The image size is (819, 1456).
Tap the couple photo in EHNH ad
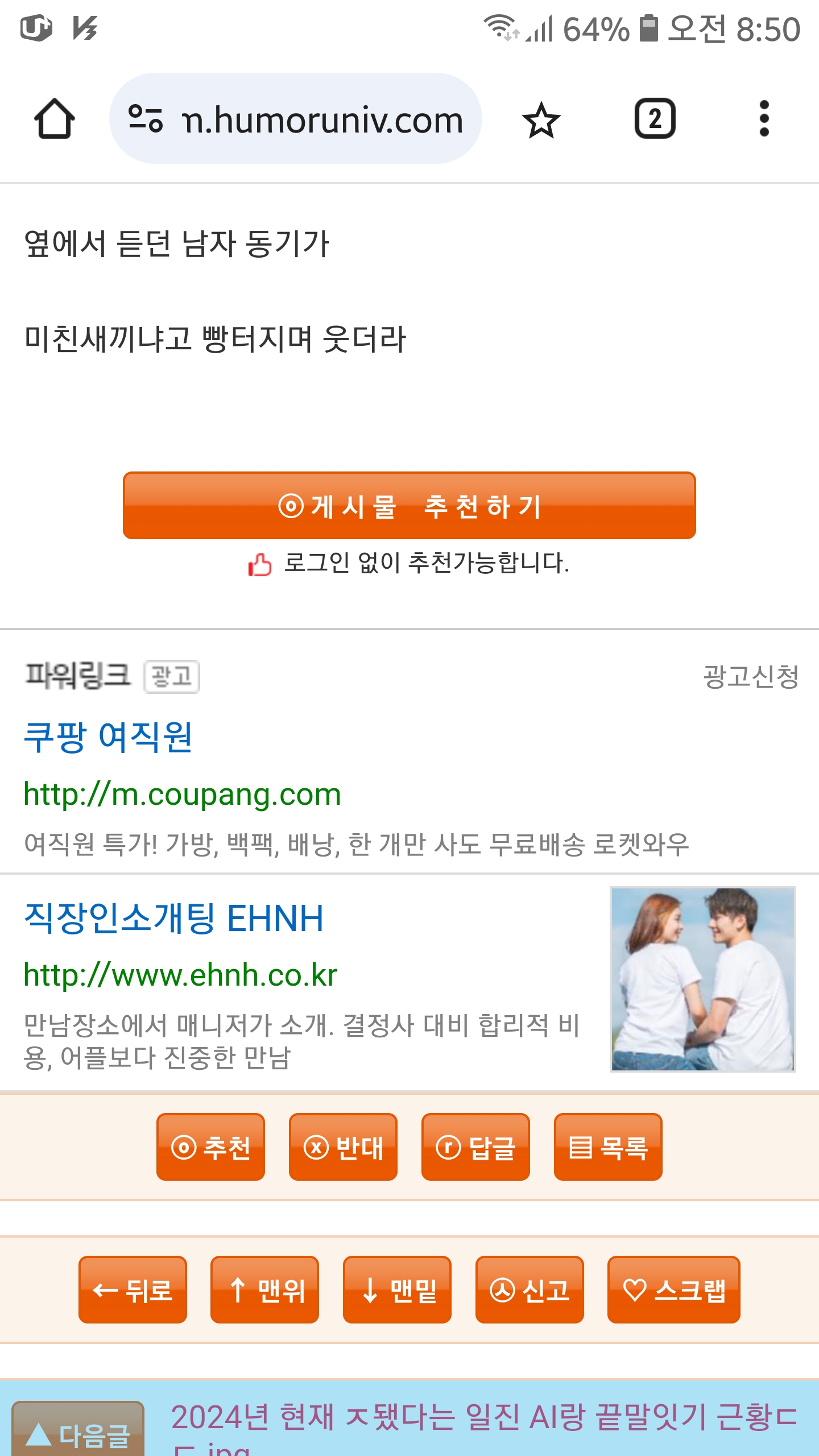tap(703, 979)
